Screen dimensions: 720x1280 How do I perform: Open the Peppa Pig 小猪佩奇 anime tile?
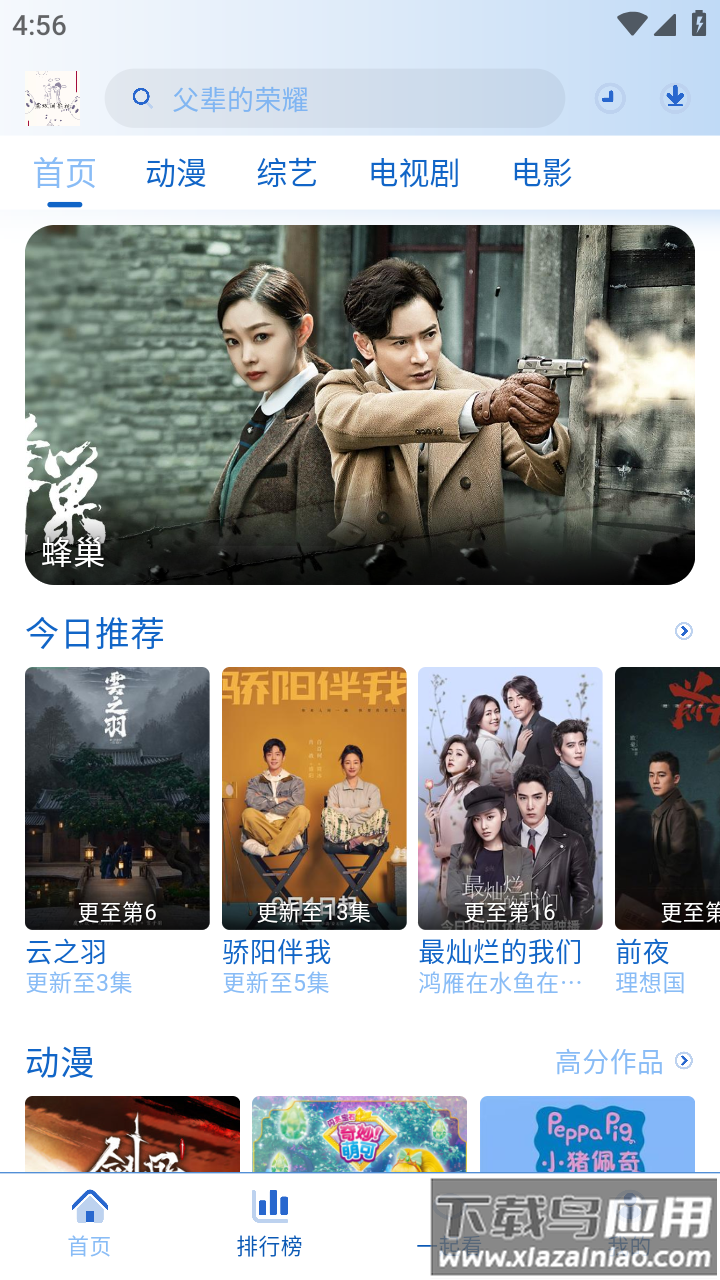click(587, 1134)
